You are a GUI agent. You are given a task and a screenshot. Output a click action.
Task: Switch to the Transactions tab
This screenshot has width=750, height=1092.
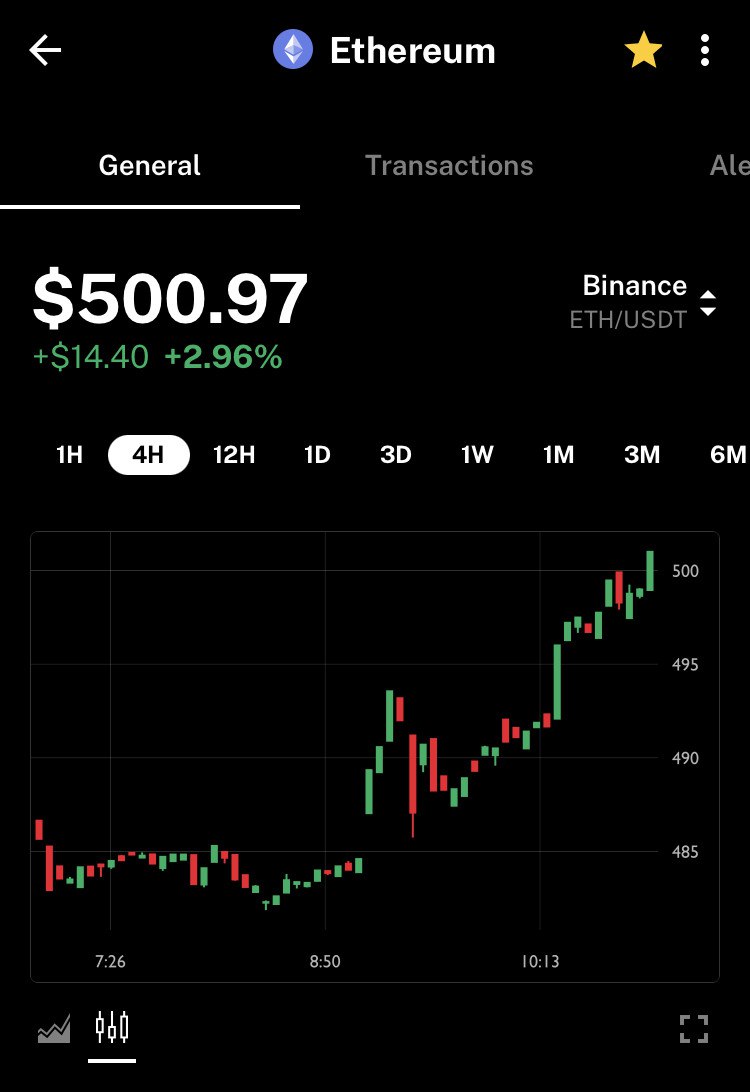[449, 166]
